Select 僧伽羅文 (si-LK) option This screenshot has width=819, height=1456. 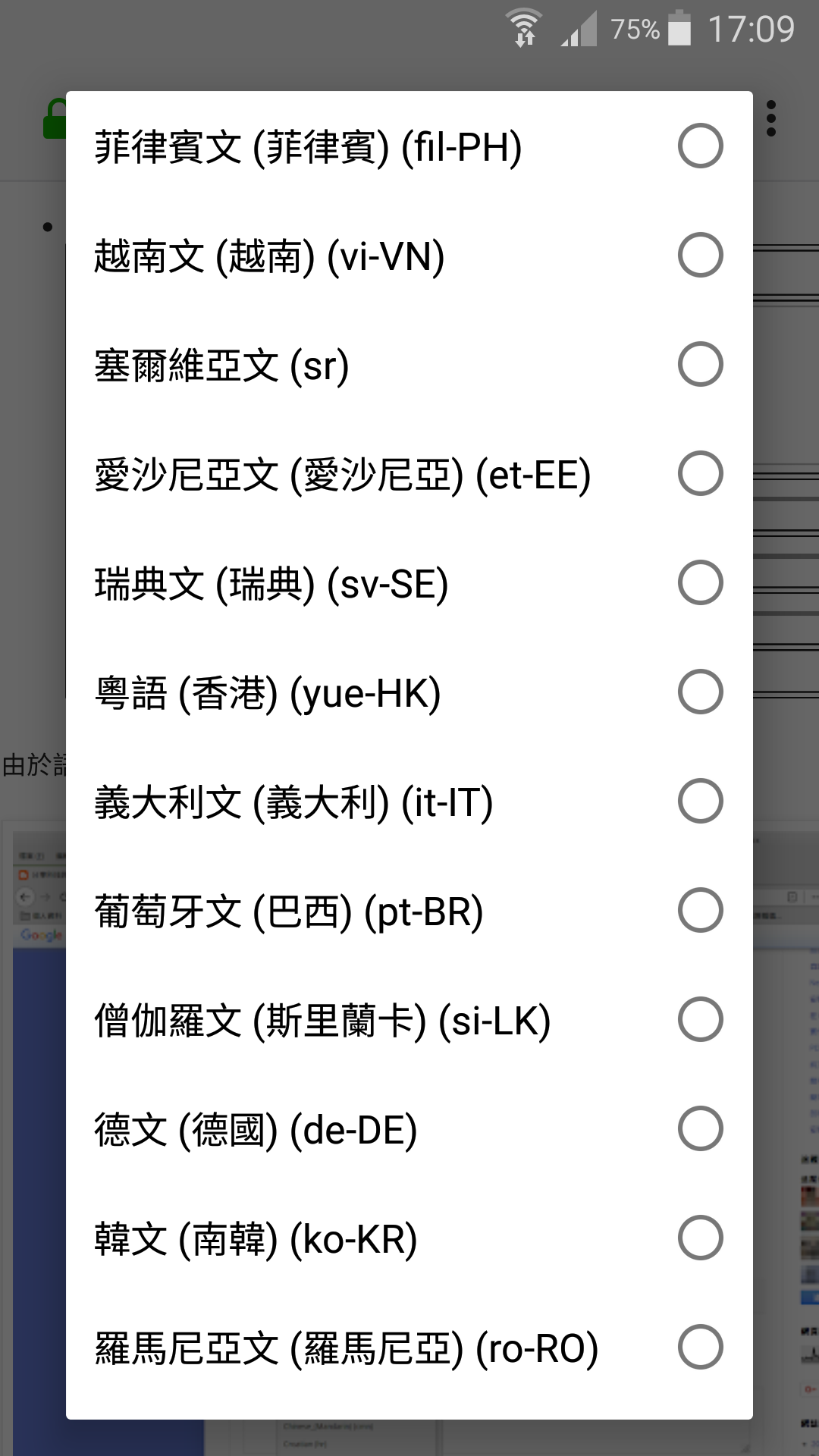coord(409,1020)
